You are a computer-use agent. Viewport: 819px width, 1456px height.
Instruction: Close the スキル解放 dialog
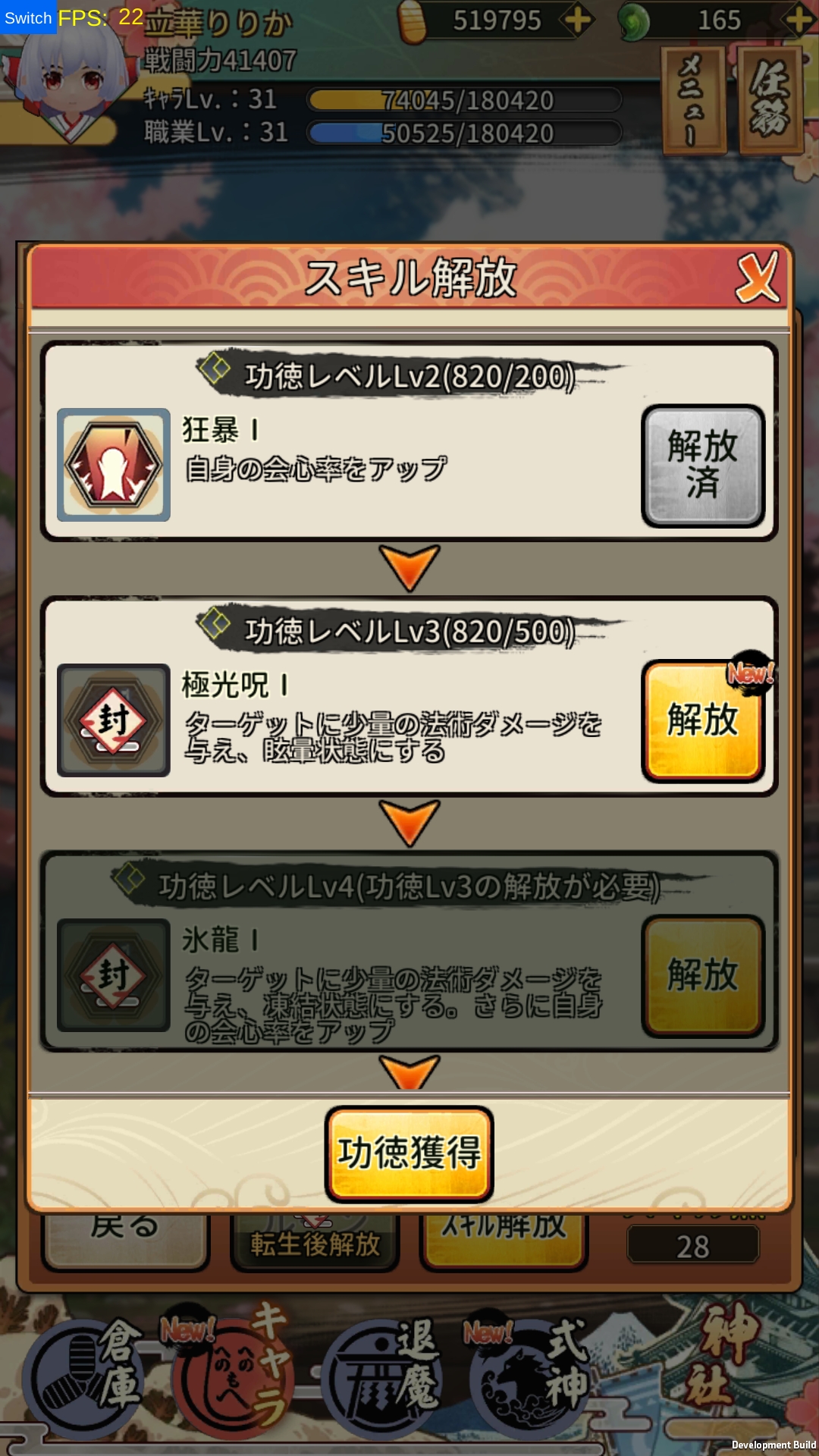tap(757, 278)
